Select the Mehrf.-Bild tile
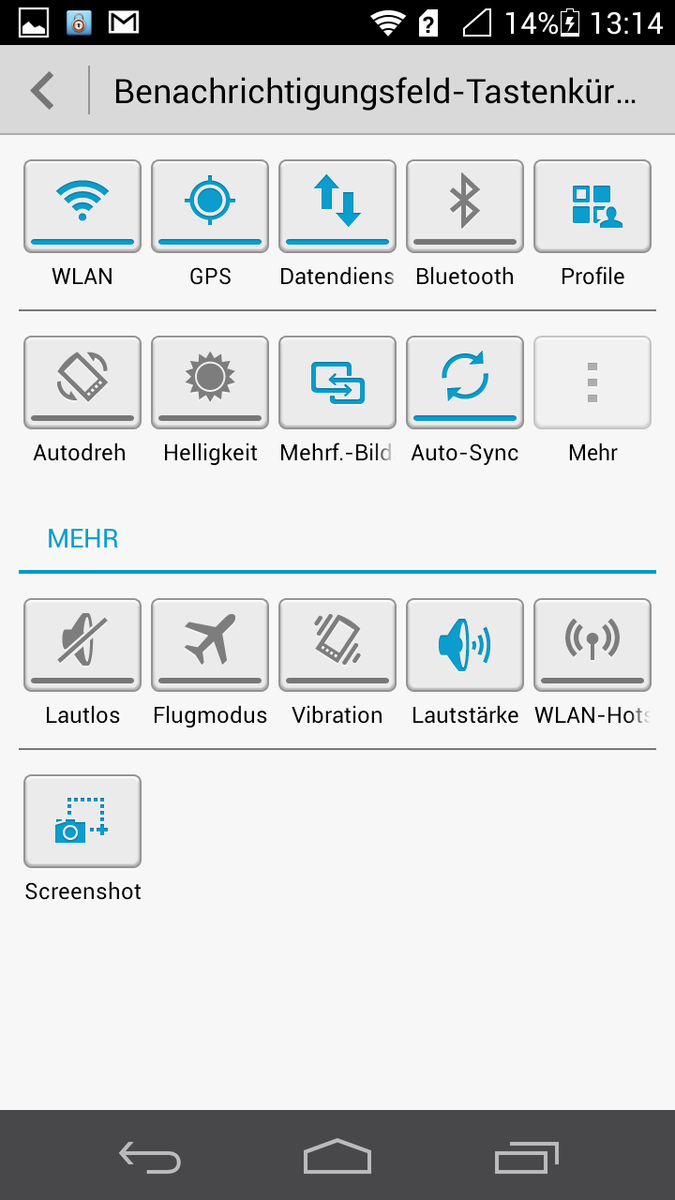Image resolution: width=675 pixels, height=1200 pixels. click(337, 382)
